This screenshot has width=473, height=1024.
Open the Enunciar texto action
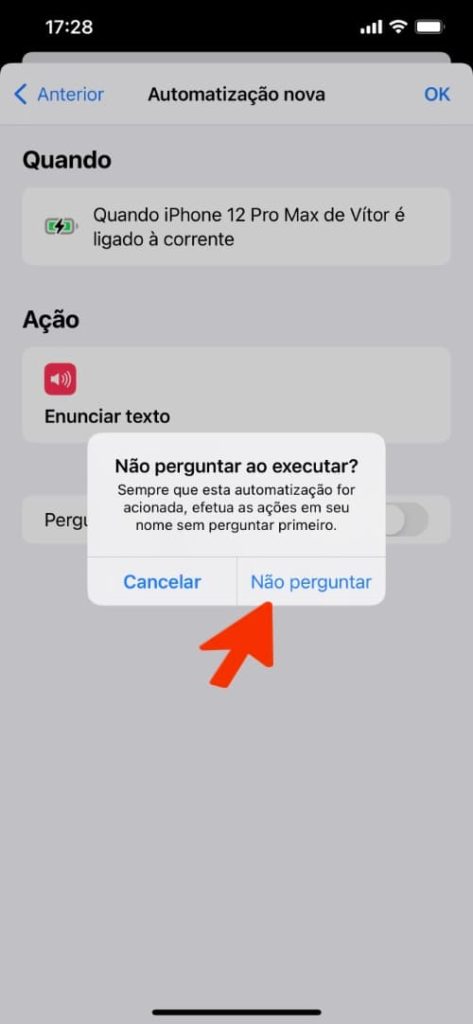tap(236, 394)
